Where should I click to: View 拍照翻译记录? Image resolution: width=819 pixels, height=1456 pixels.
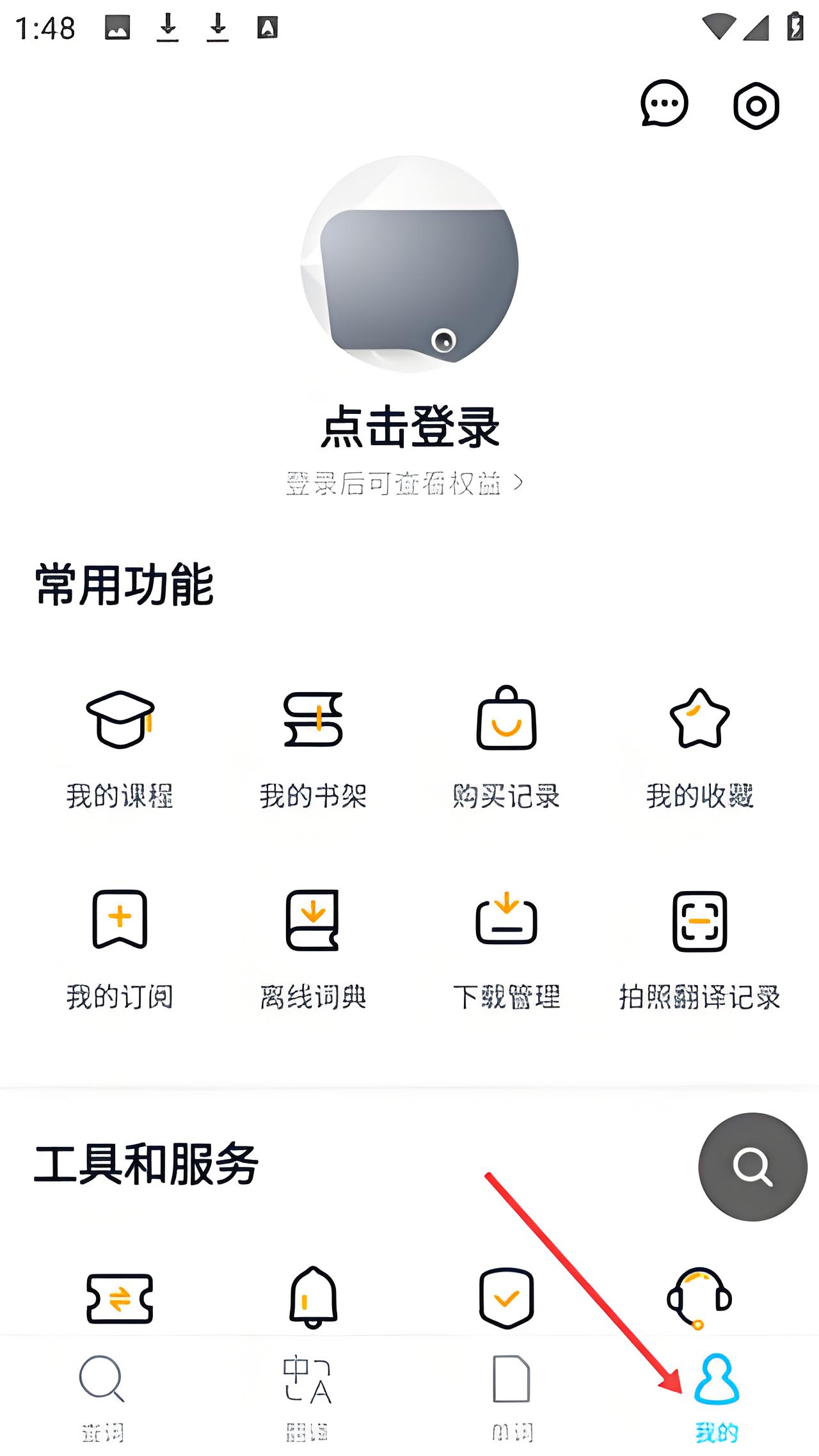pyautogui.click(x=699, y=949)
